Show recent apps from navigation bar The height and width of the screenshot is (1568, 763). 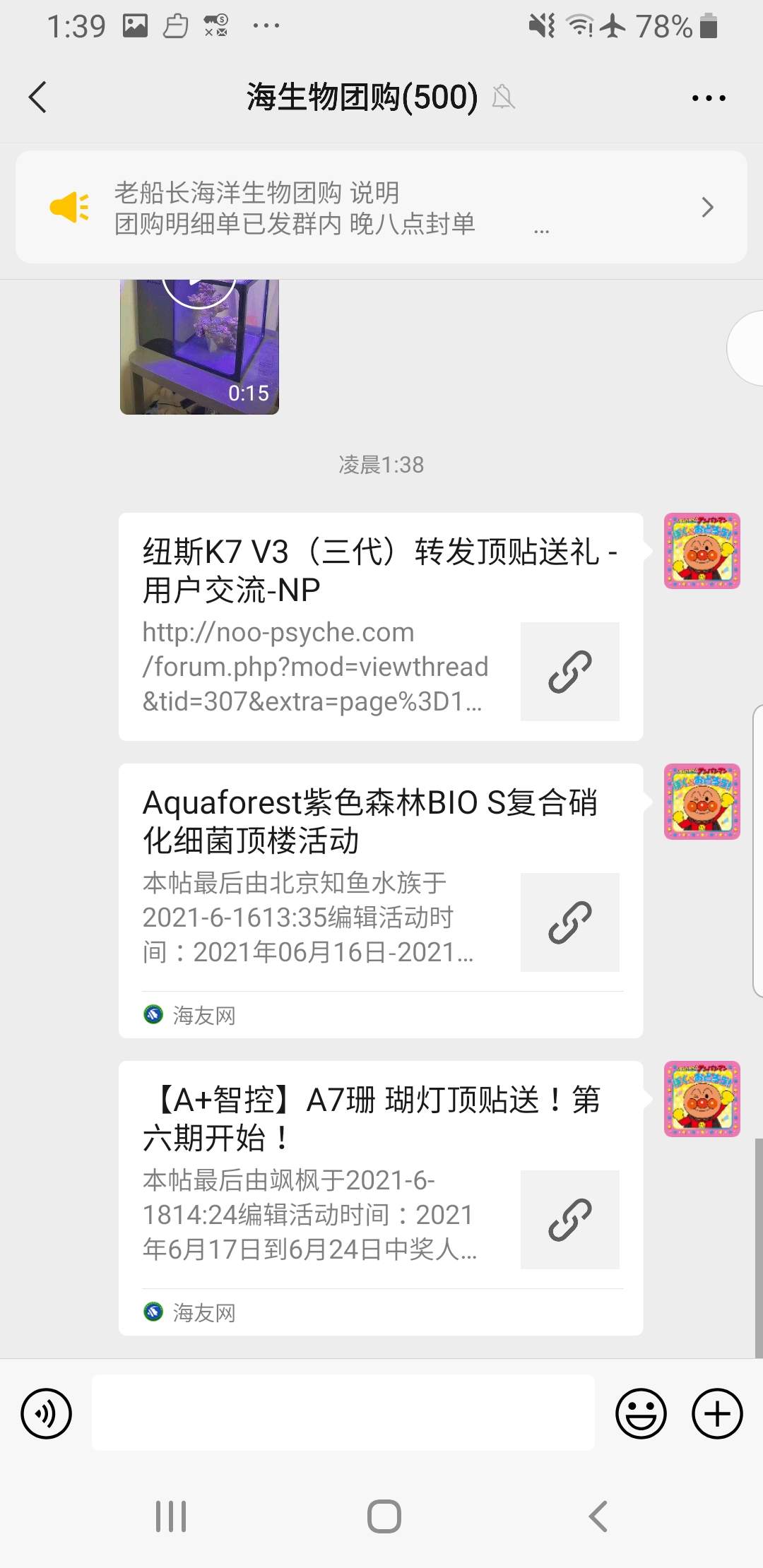click(171, 1516)
